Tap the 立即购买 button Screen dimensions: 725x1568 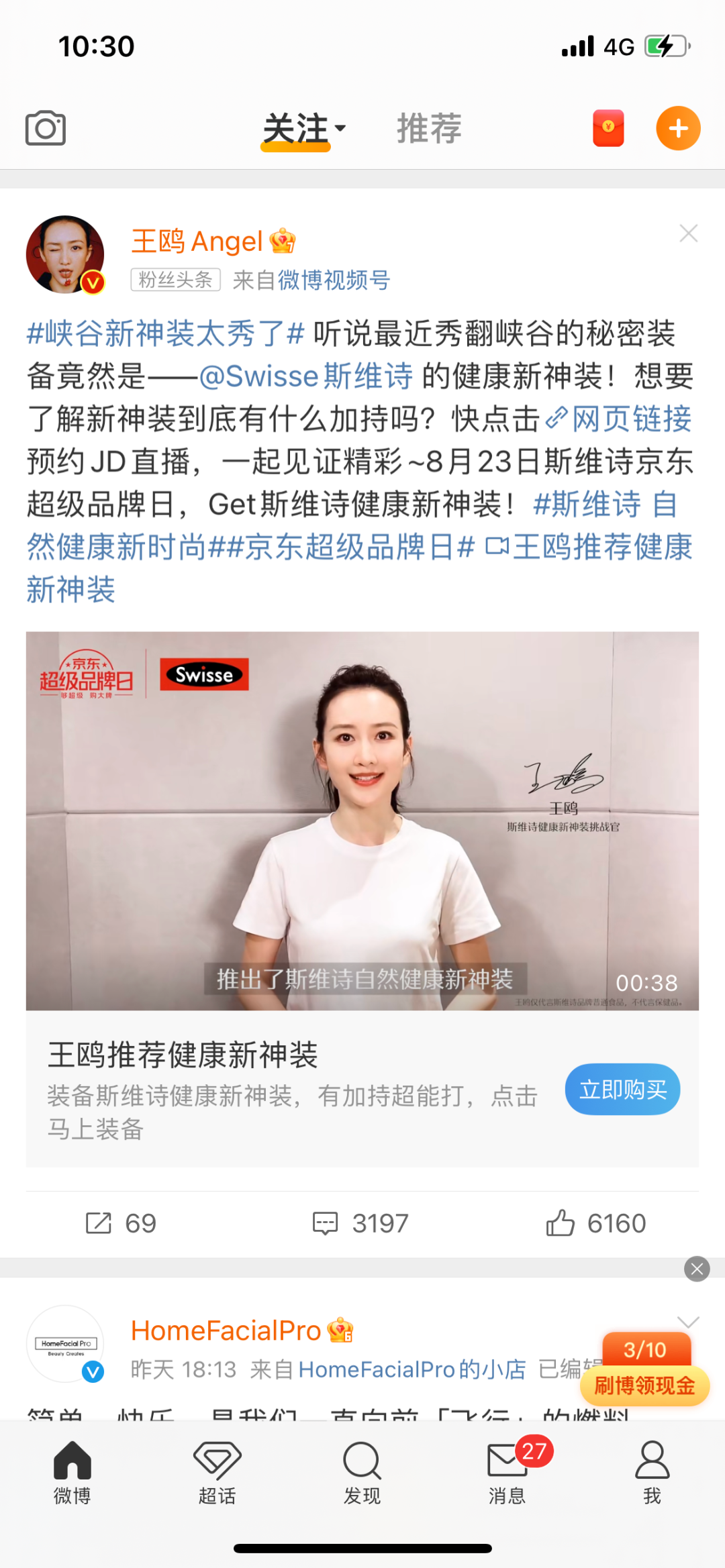tap(622, 1089)
